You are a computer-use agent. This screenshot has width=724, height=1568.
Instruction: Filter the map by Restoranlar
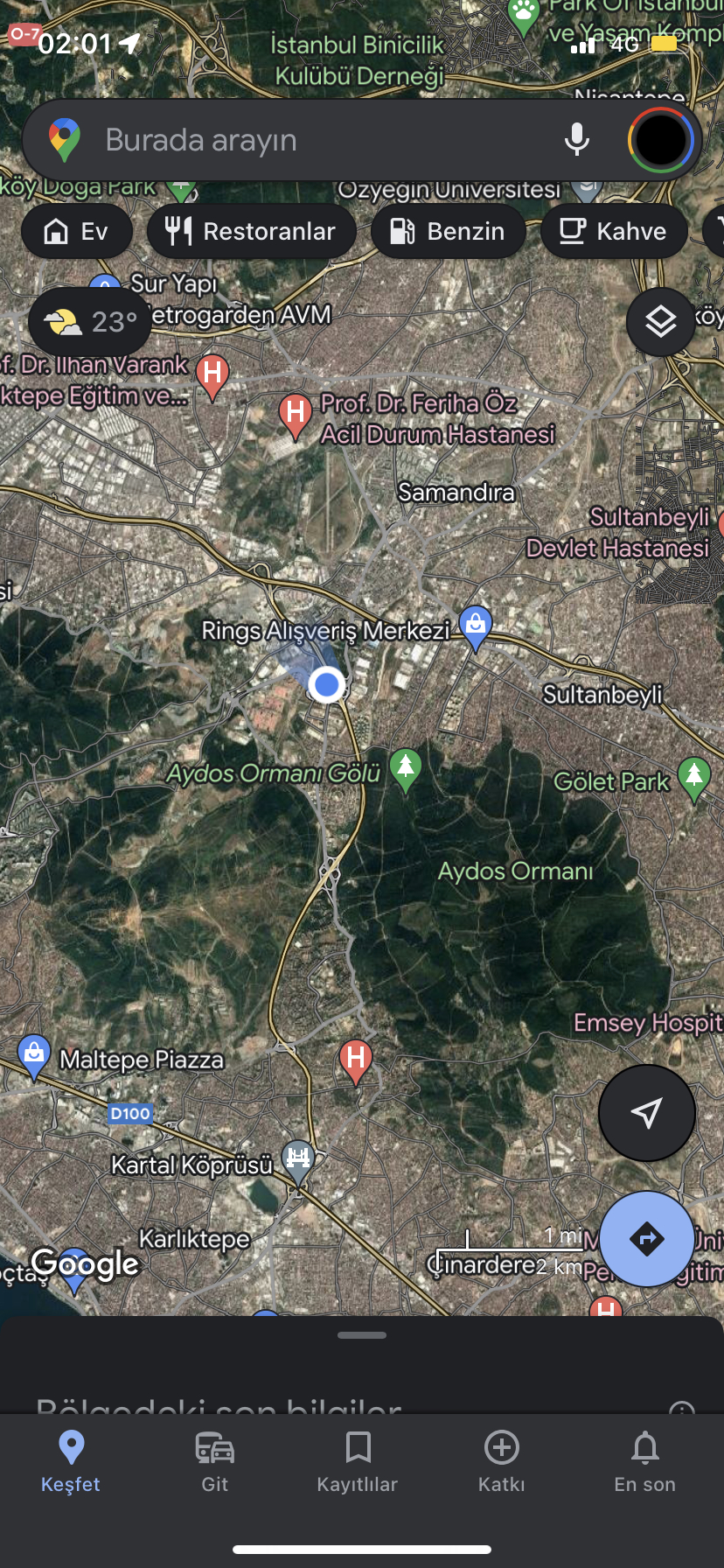pos(252,232)
